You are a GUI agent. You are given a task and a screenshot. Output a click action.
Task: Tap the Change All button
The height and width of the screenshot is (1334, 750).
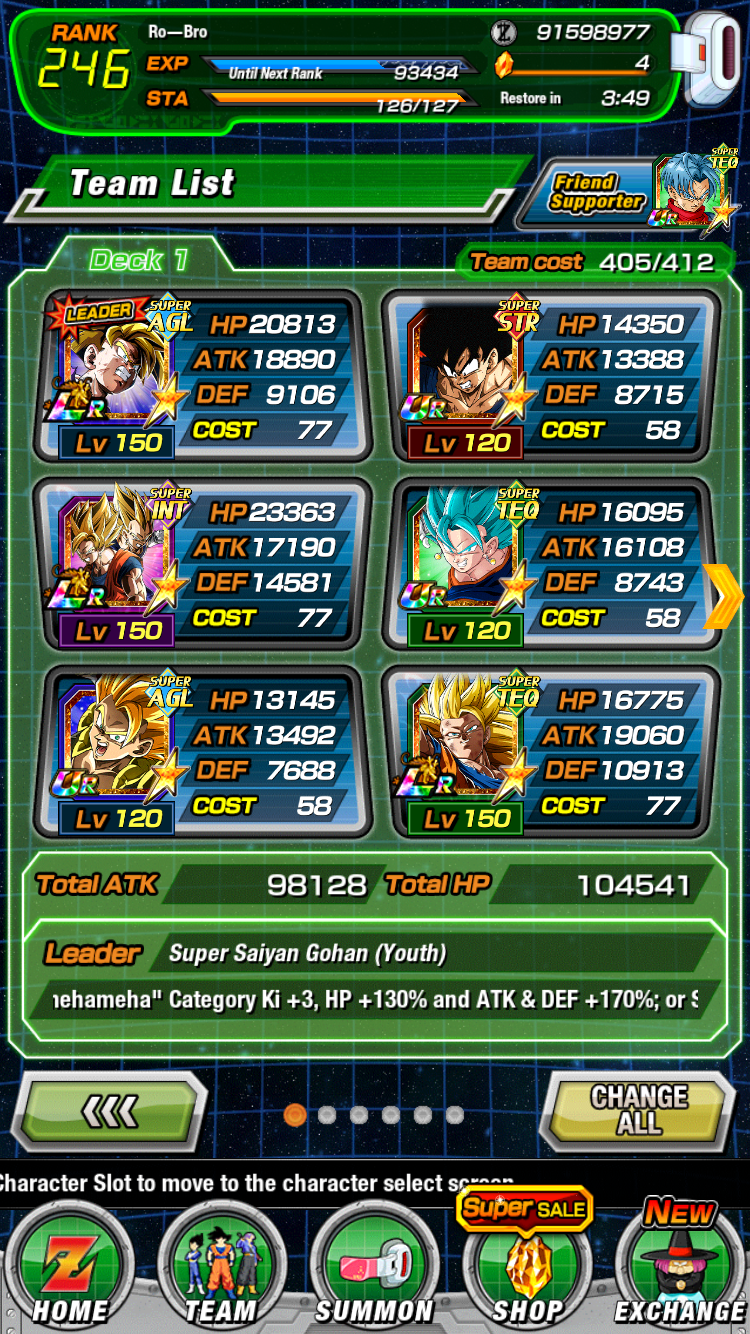click(638, 1110)
